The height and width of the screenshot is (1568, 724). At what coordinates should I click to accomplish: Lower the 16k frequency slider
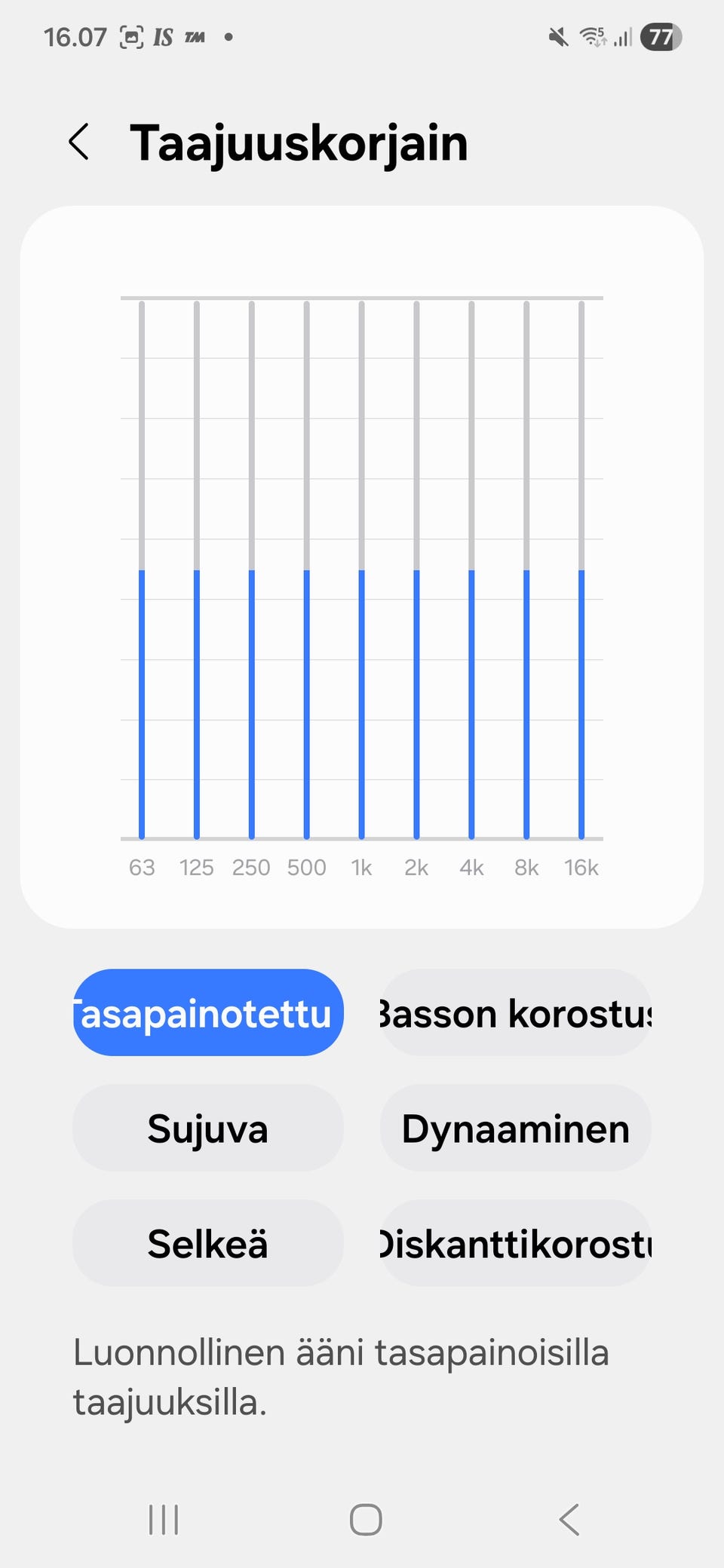580,573
